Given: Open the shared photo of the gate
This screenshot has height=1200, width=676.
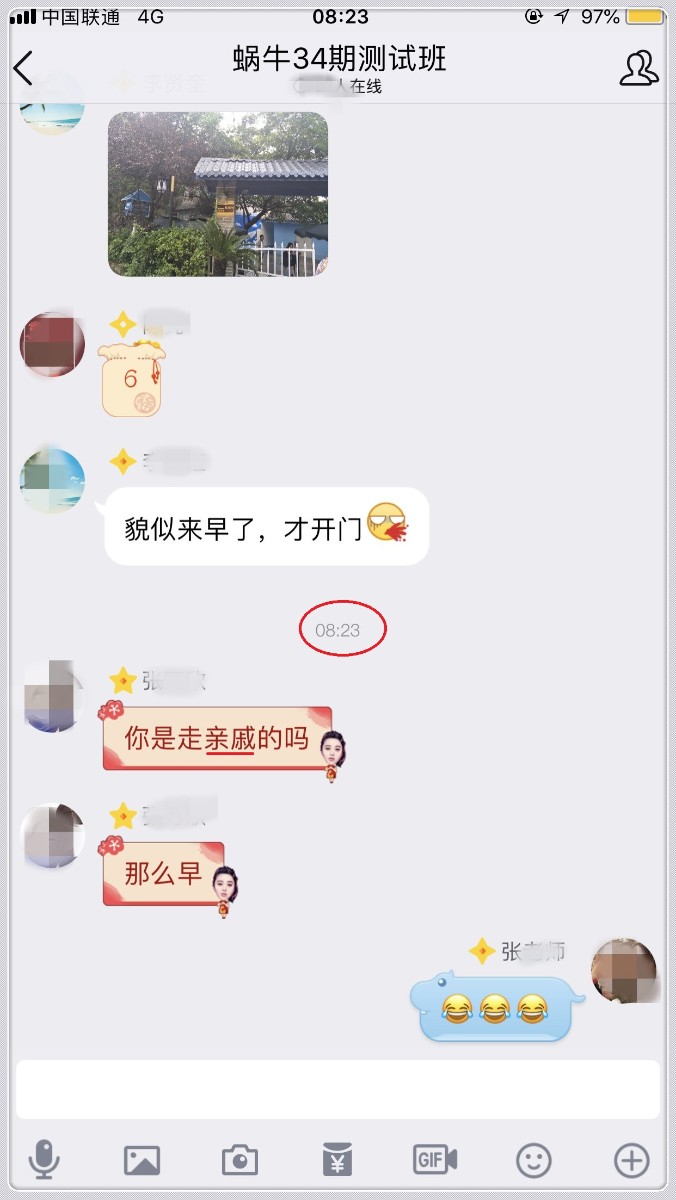Looking at the screenshot, I should pyautogui.click(x=218, y=194).
